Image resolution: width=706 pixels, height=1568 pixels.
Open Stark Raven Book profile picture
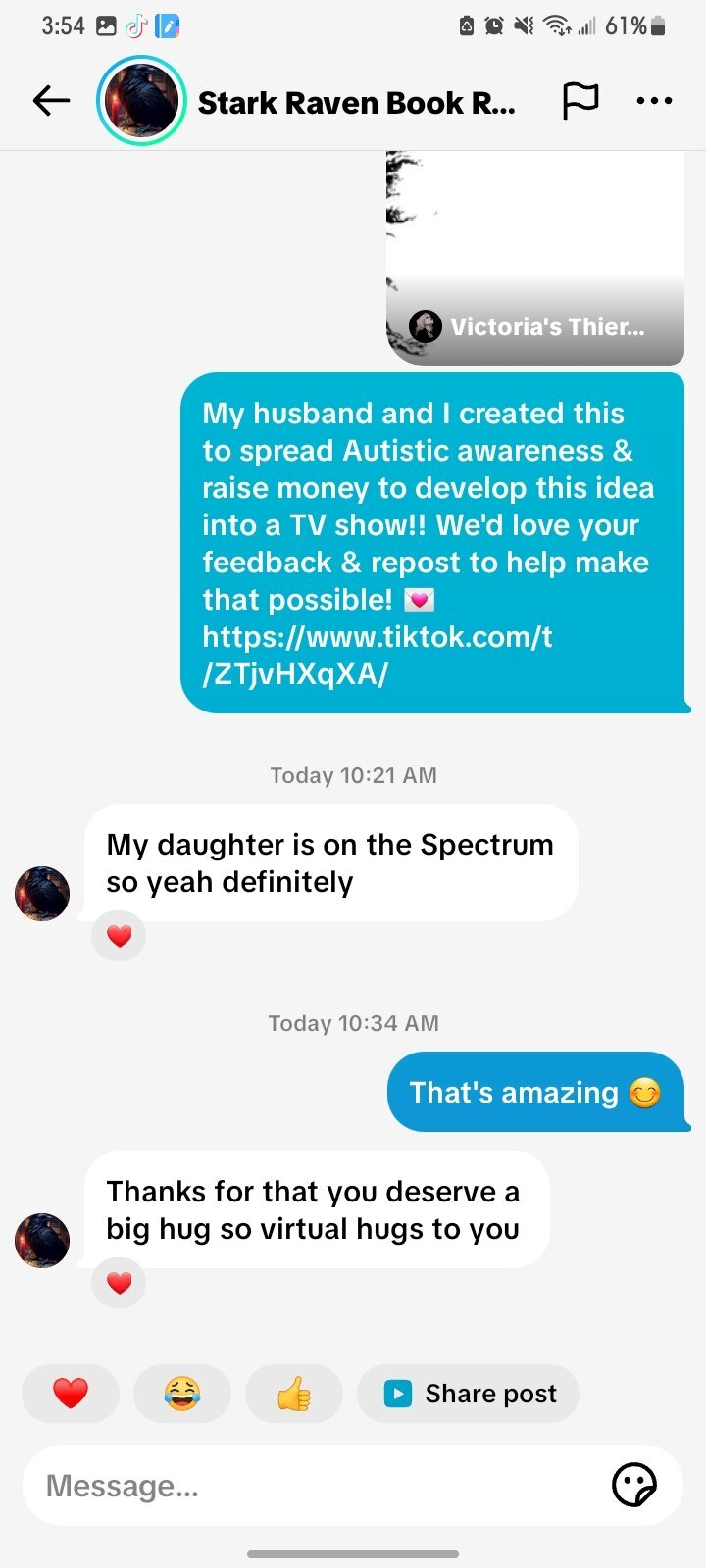pyautogui.click(x=141, y=101)
